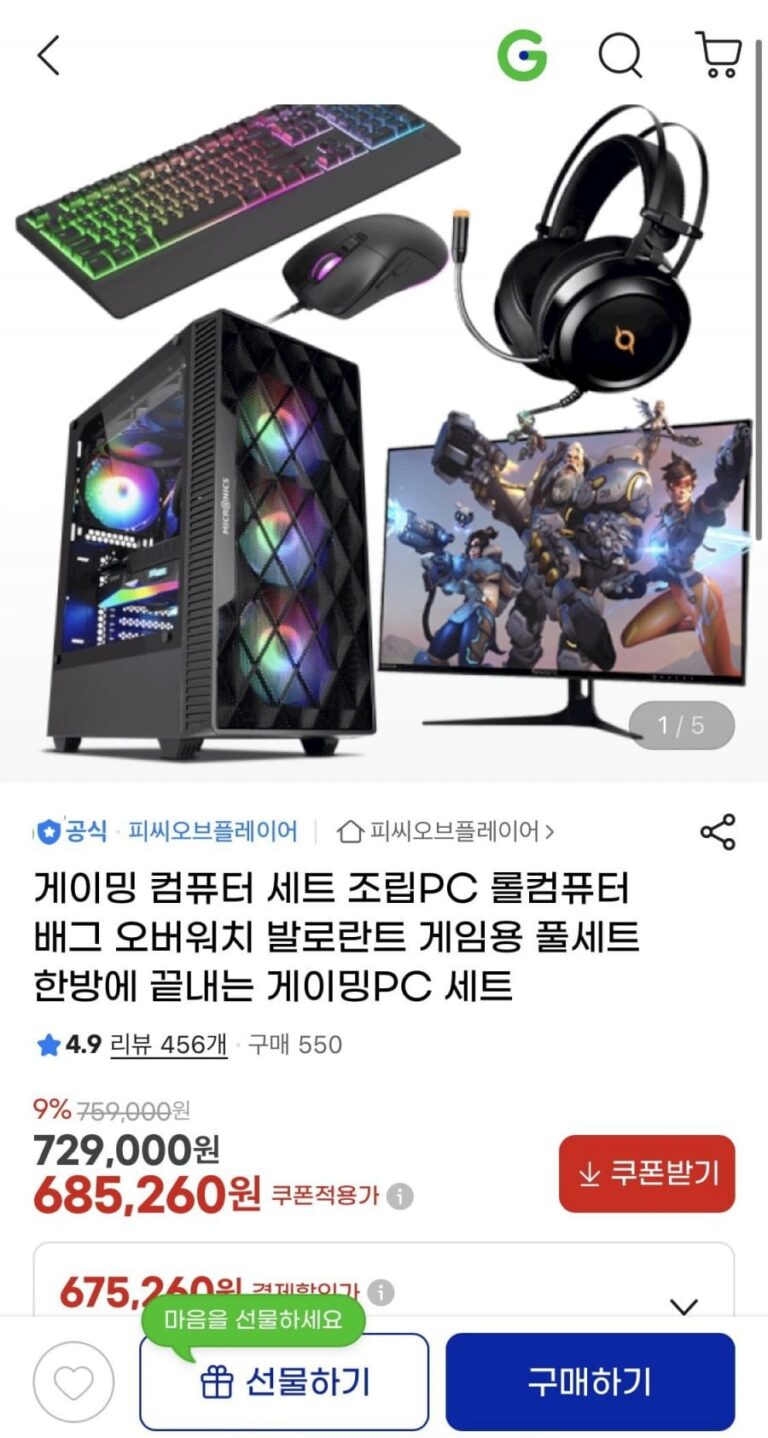
Task: Go back using the top-left arrow
Action: click(48, 55)
